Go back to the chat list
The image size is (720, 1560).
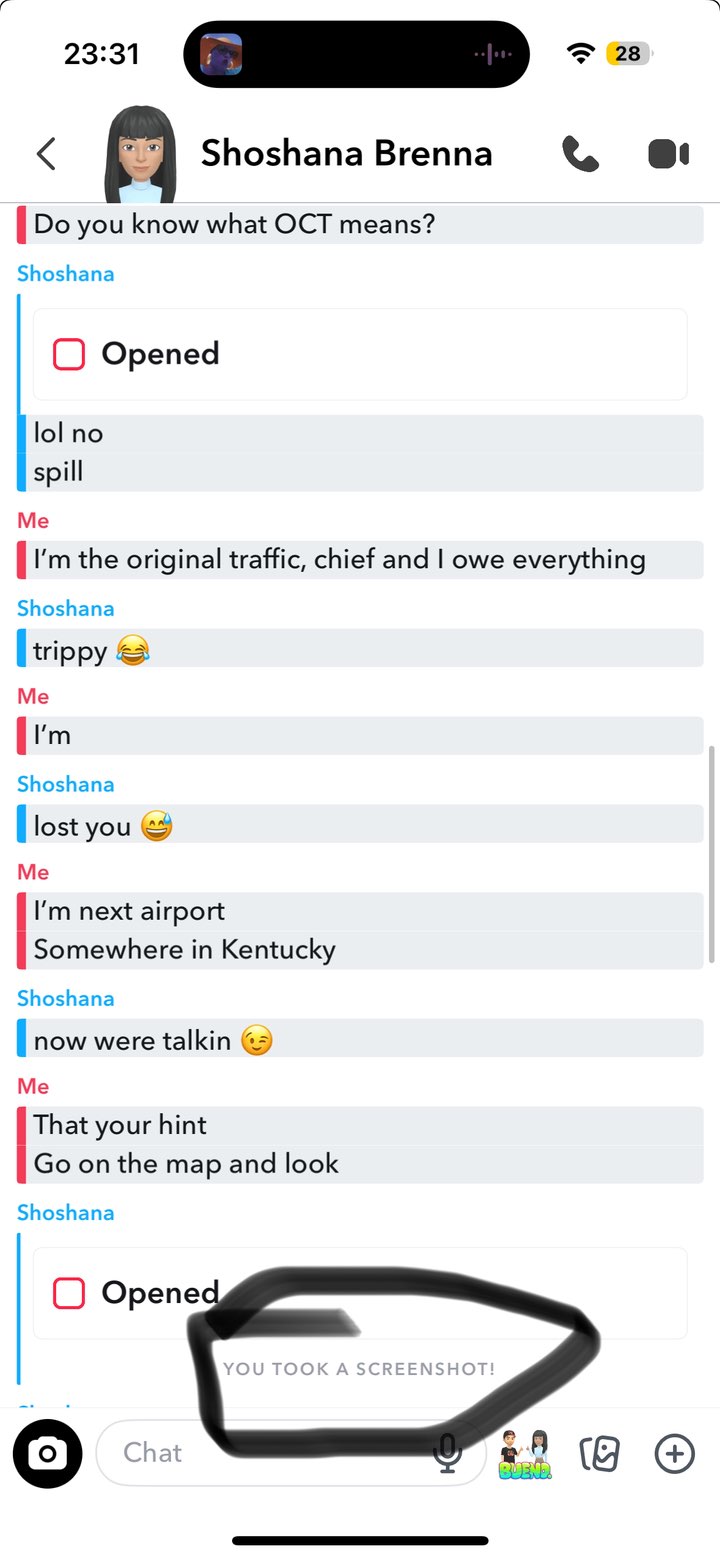tap(46, 154)
